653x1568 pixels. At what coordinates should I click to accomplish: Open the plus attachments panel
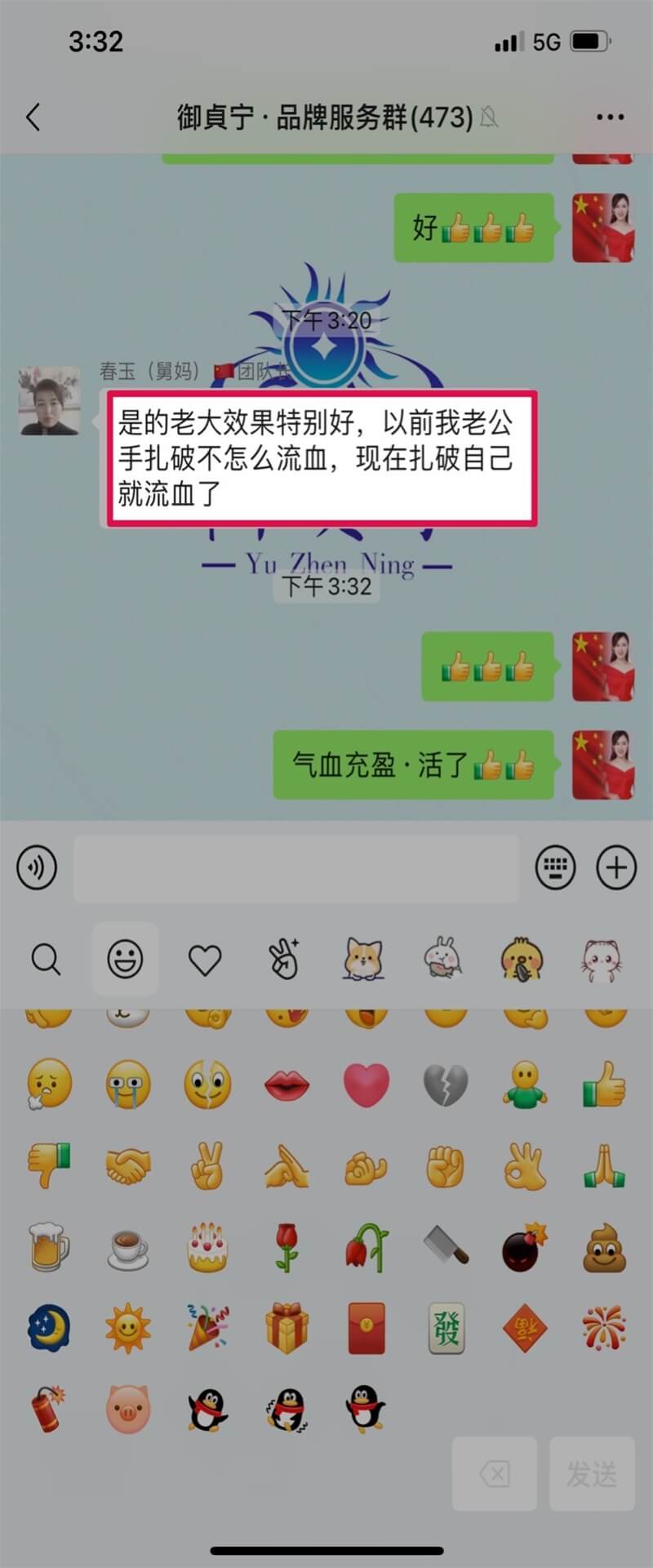click(616, 867)
